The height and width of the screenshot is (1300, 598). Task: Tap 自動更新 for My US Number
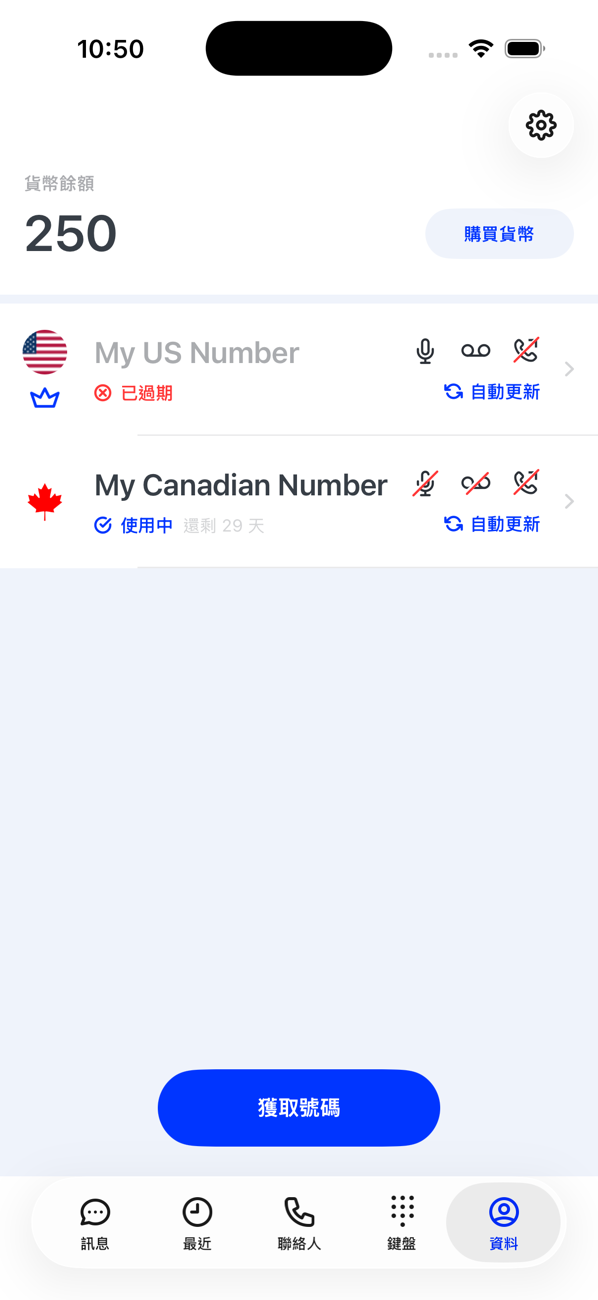point(492,392)
